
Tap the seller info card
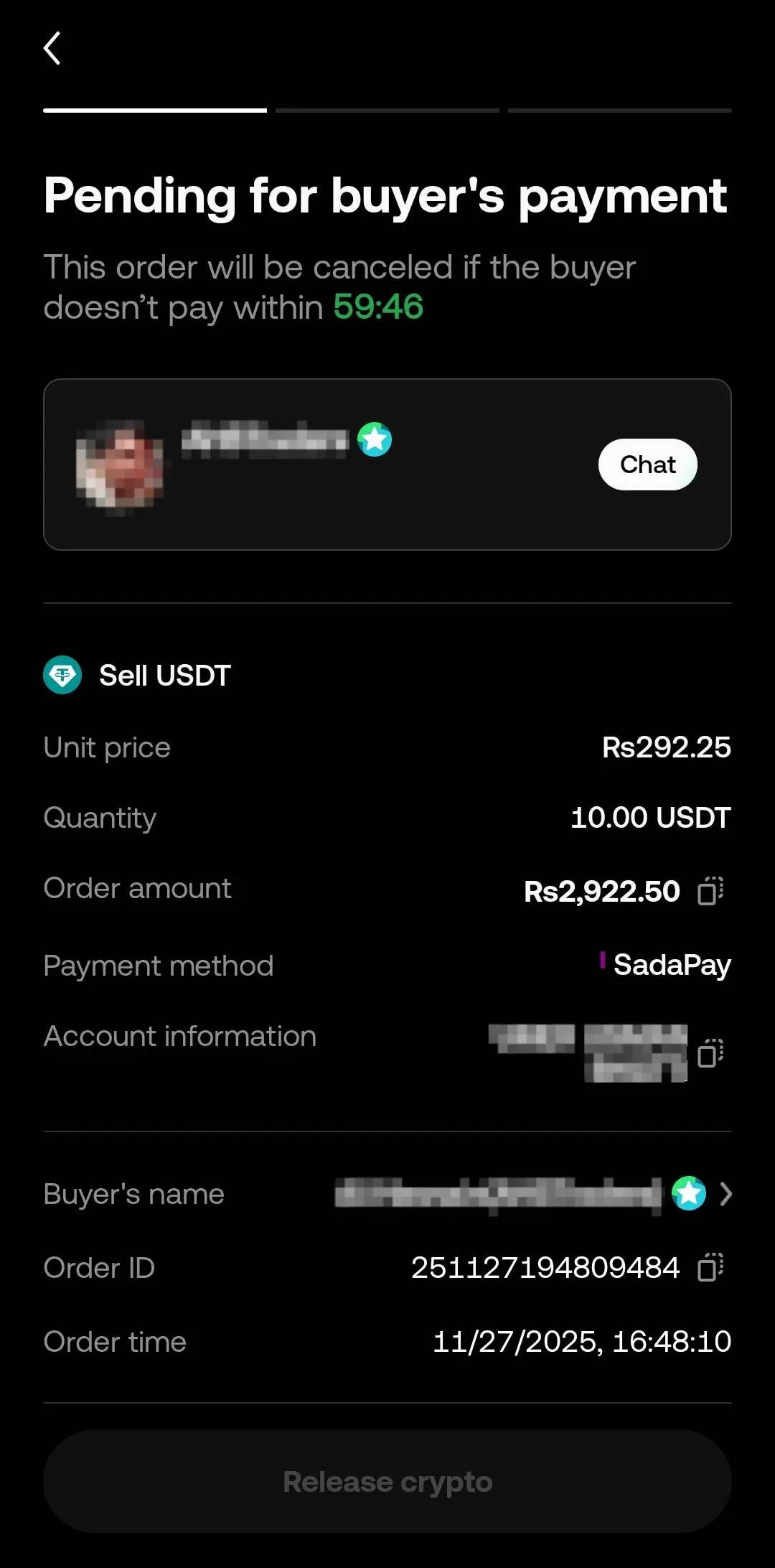[387, 464]
